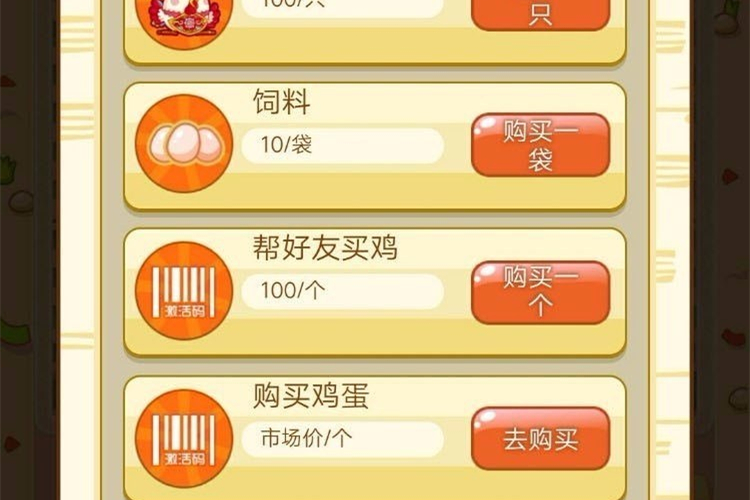Tap 去购买 for 购买鸡蛋
Viewport: 750px width, 500px height.
click(540, 438)
